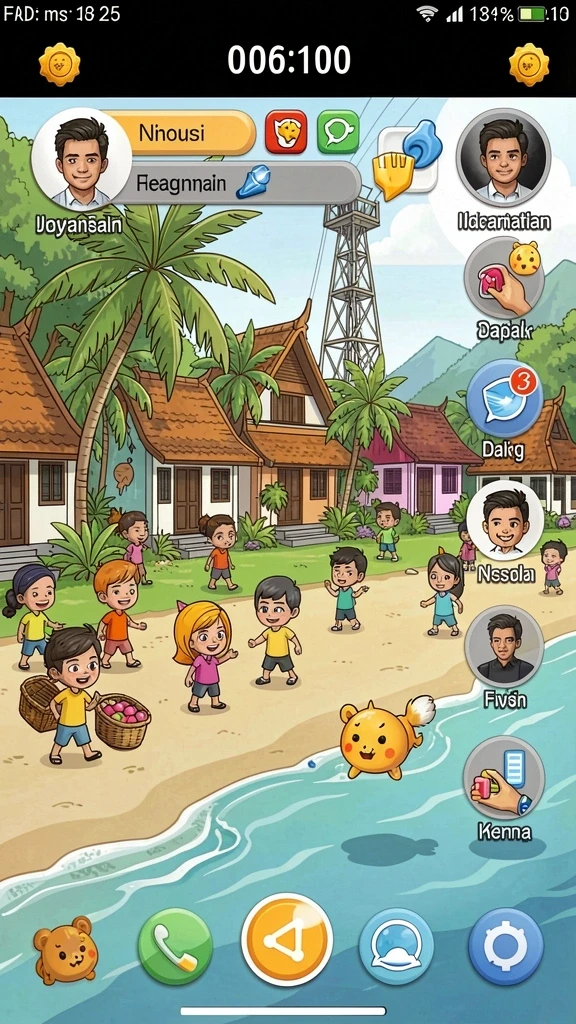576x1024 pixels.
Task: Tap the left sun coin icon
Action: pos(59,64)
